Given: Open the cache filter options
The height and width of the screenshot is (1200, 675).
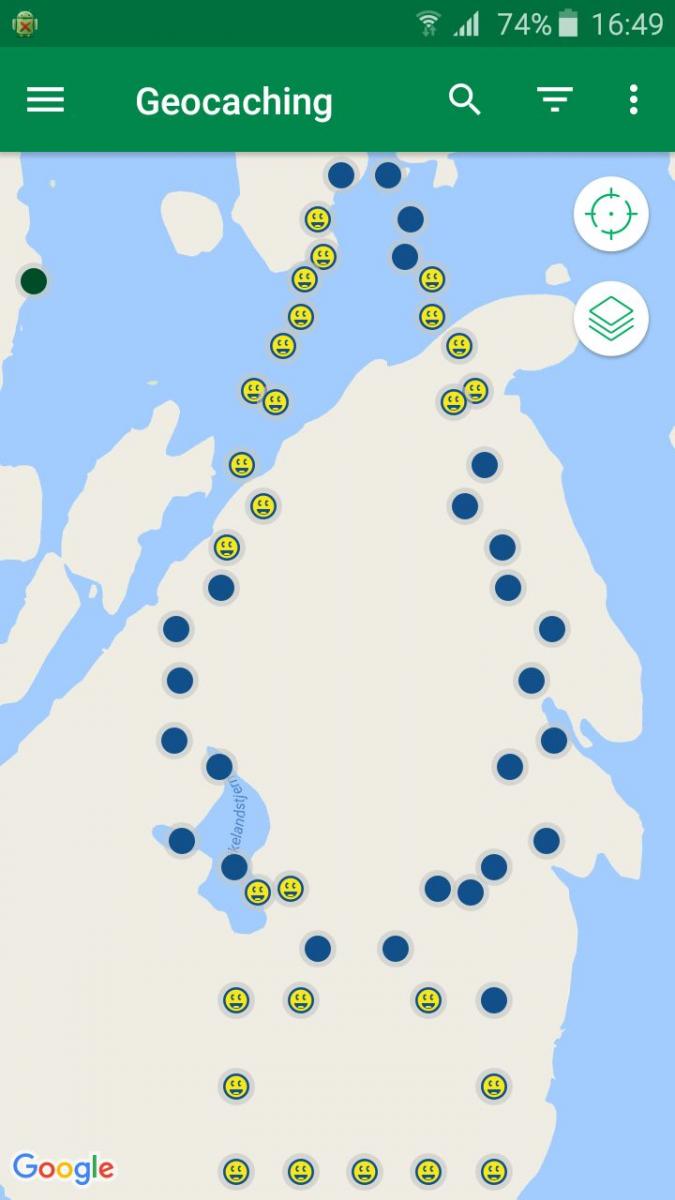Looking at the screenshot, I should coord(554,100).
